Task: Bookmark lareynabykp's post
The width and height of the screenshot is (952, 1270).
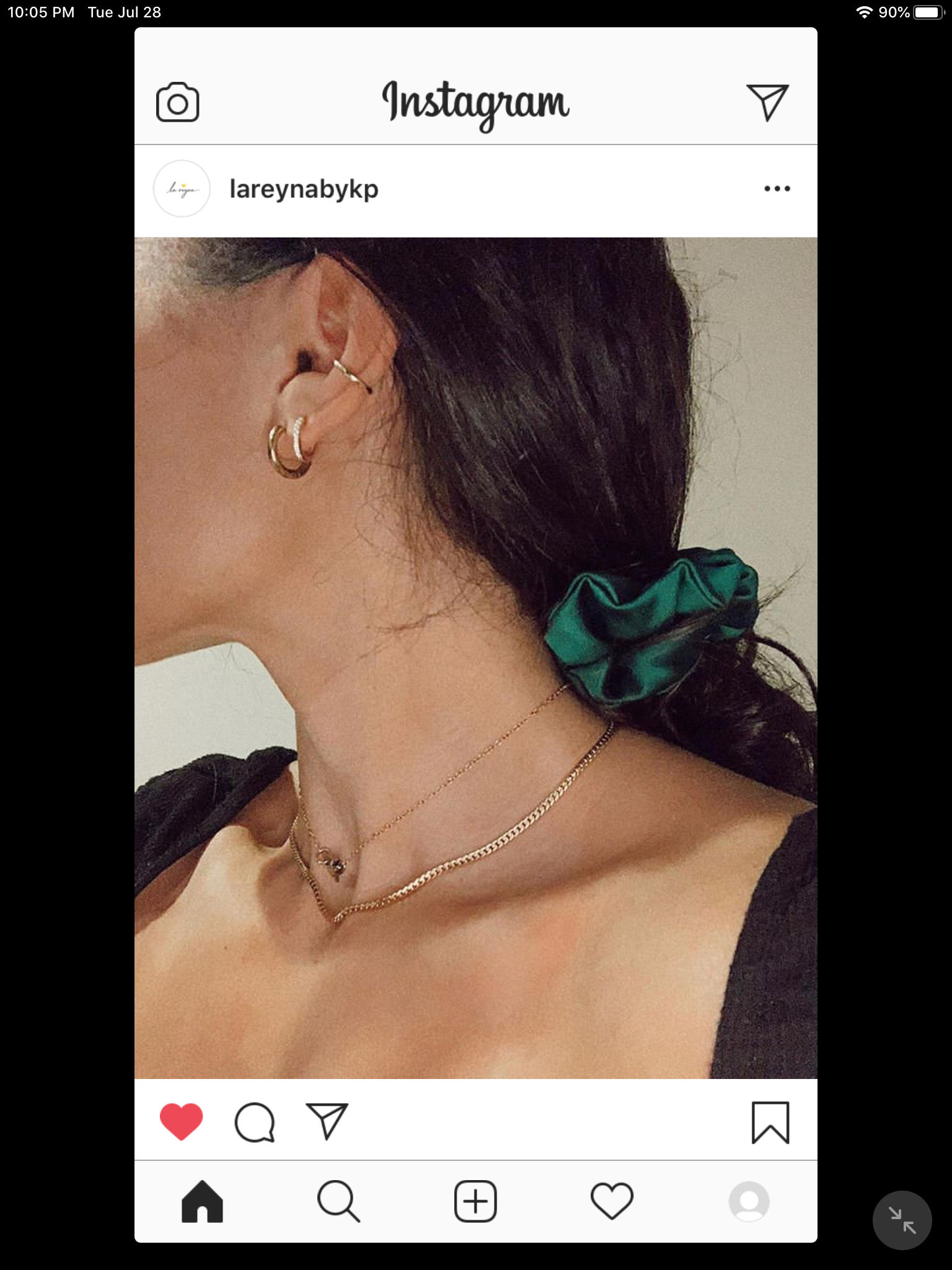Action: tap(770, 1122)
